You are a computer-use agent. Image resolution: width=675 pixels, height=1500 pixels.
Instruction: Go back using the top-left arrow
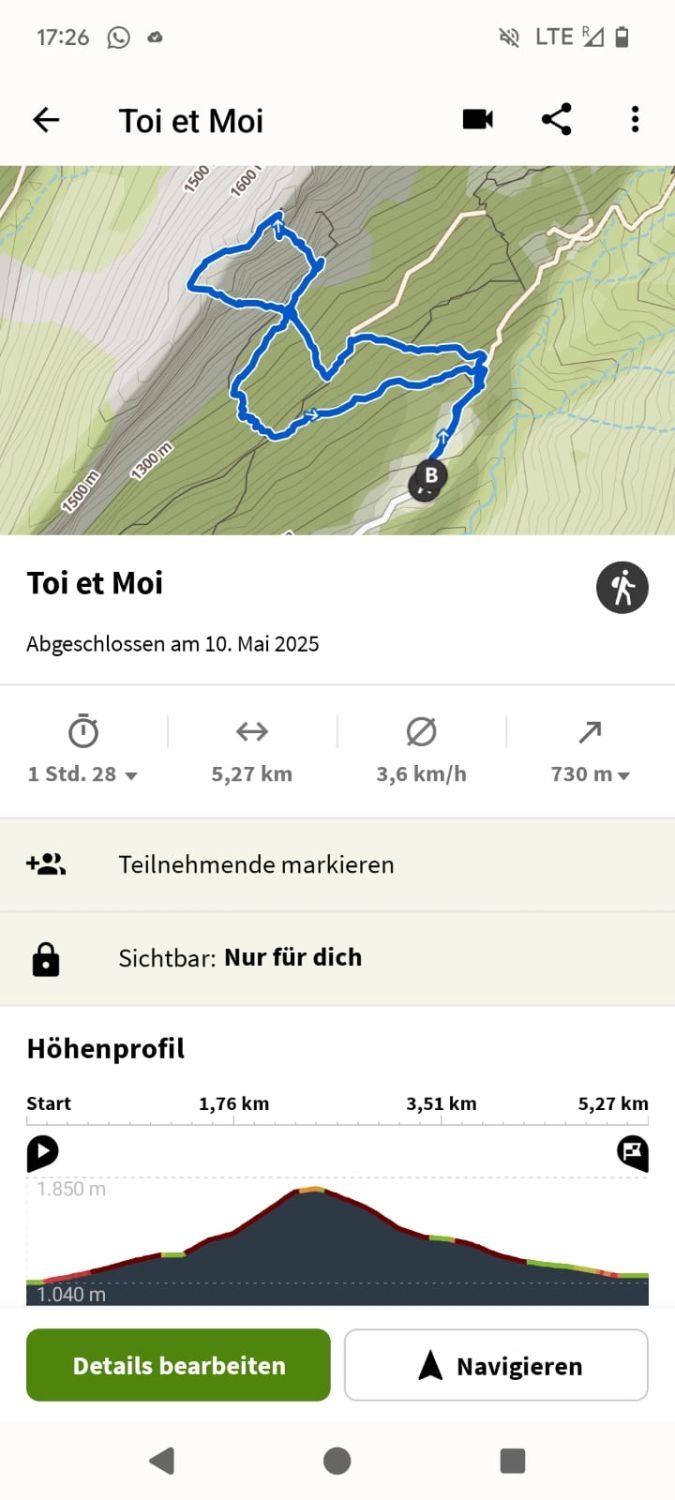pos(46,120)
